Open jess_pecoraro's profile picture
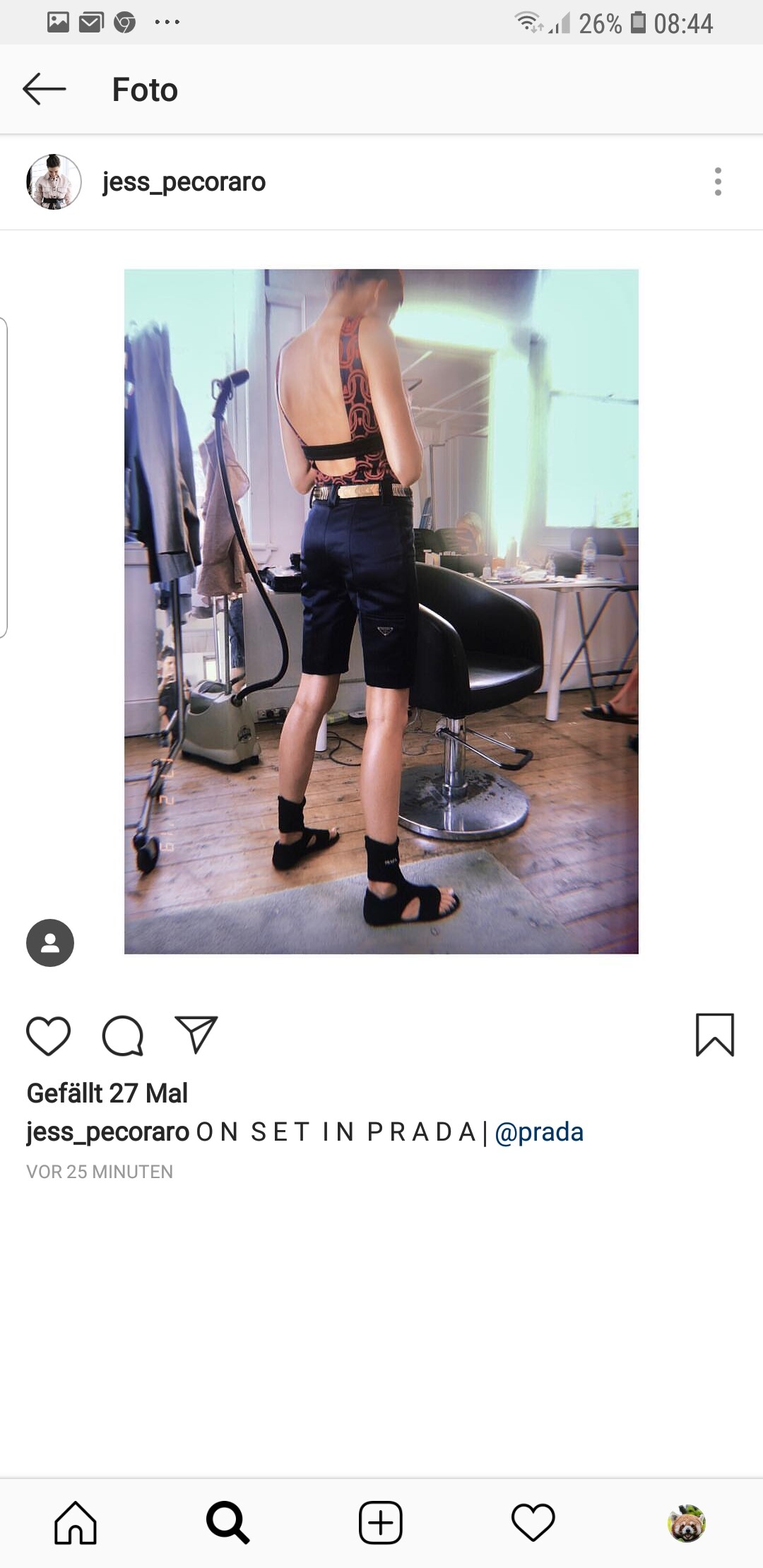Viewport: 763px width, 1568px height. (x=54, y=182)
